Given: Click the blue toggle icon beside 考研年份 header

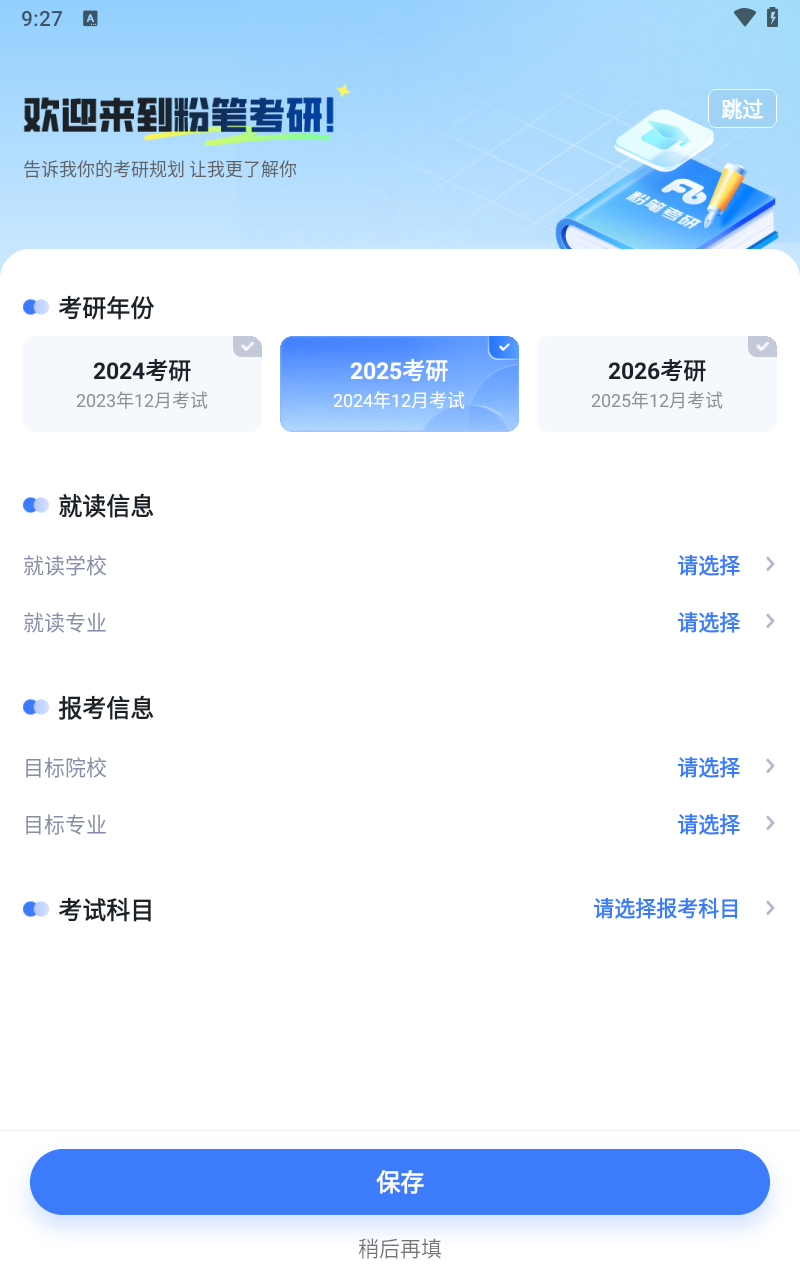Looking at the screenshot, I should click(x=36, y=306).
